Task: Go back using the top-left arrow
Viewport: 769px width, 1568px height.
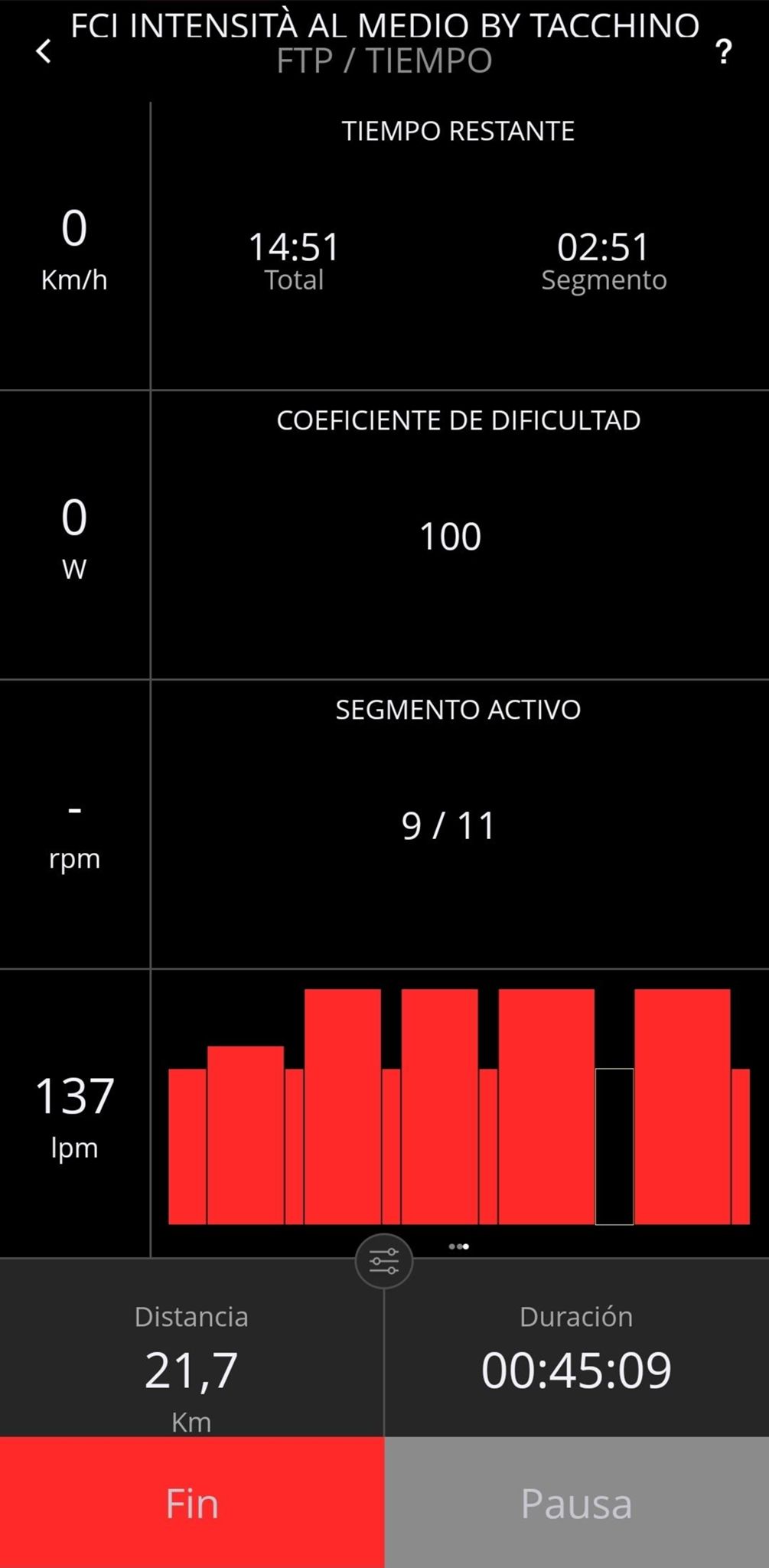Action: [44, 52]
